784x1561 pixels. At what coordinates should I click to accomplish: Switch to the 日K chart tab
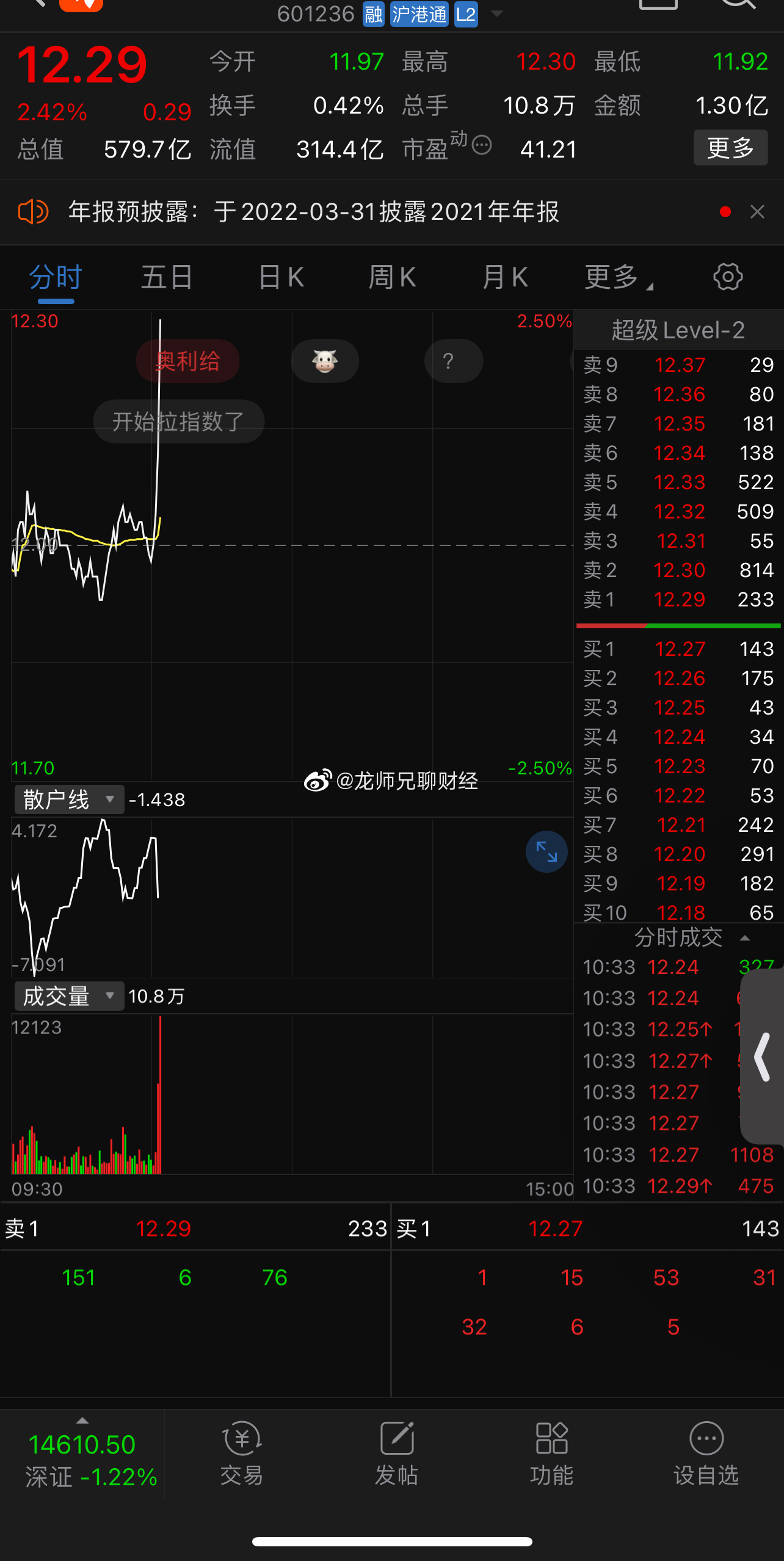281,277
